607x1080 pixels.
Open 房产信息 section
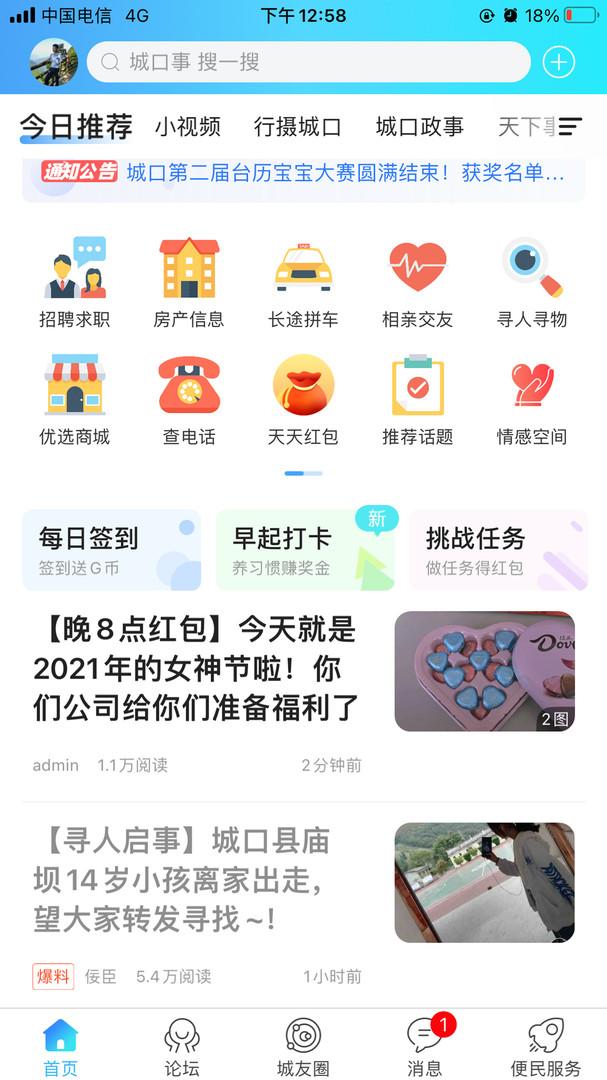[x=189, y=283]
